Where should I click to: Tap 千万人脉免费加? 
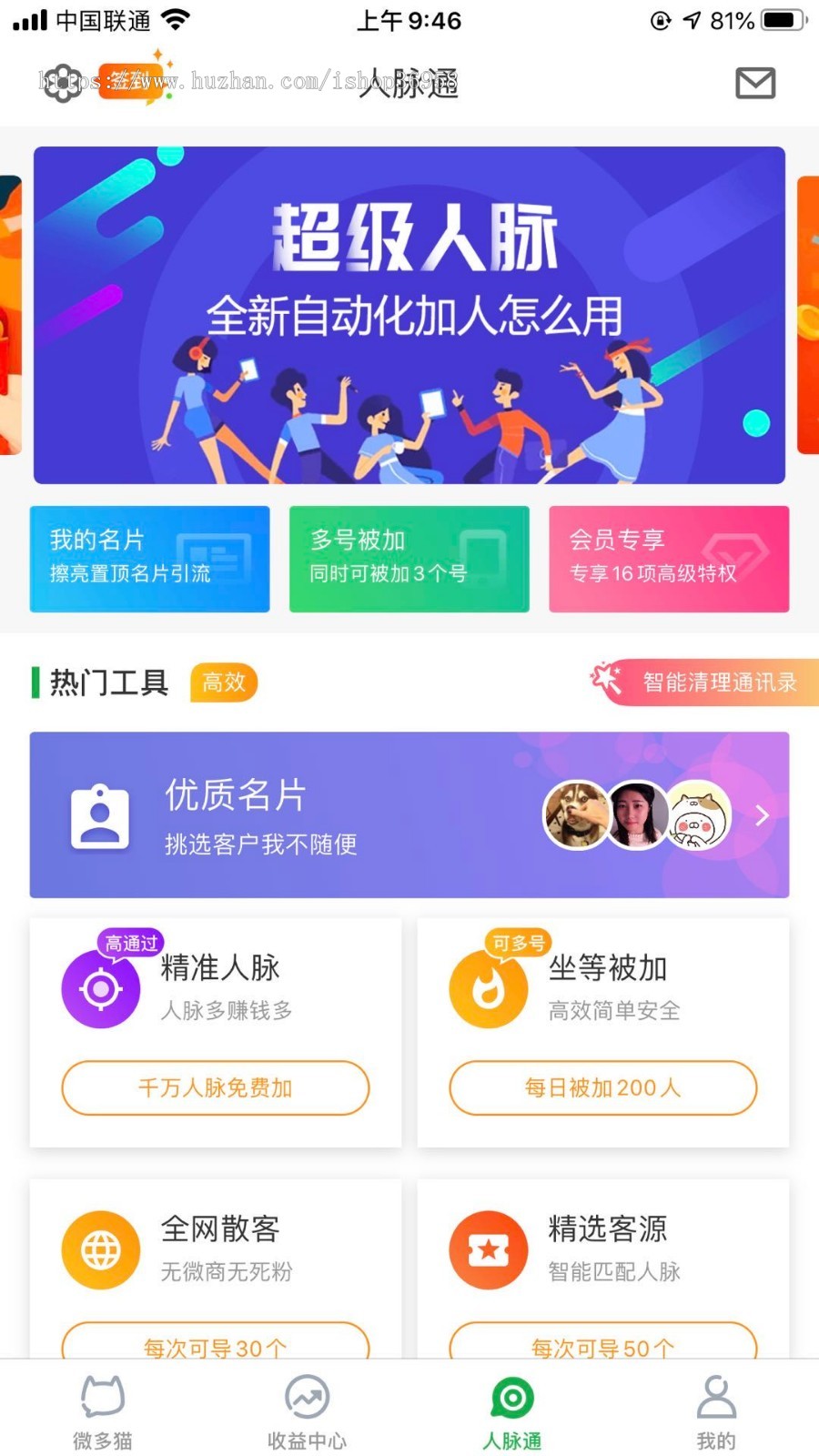215,1088
